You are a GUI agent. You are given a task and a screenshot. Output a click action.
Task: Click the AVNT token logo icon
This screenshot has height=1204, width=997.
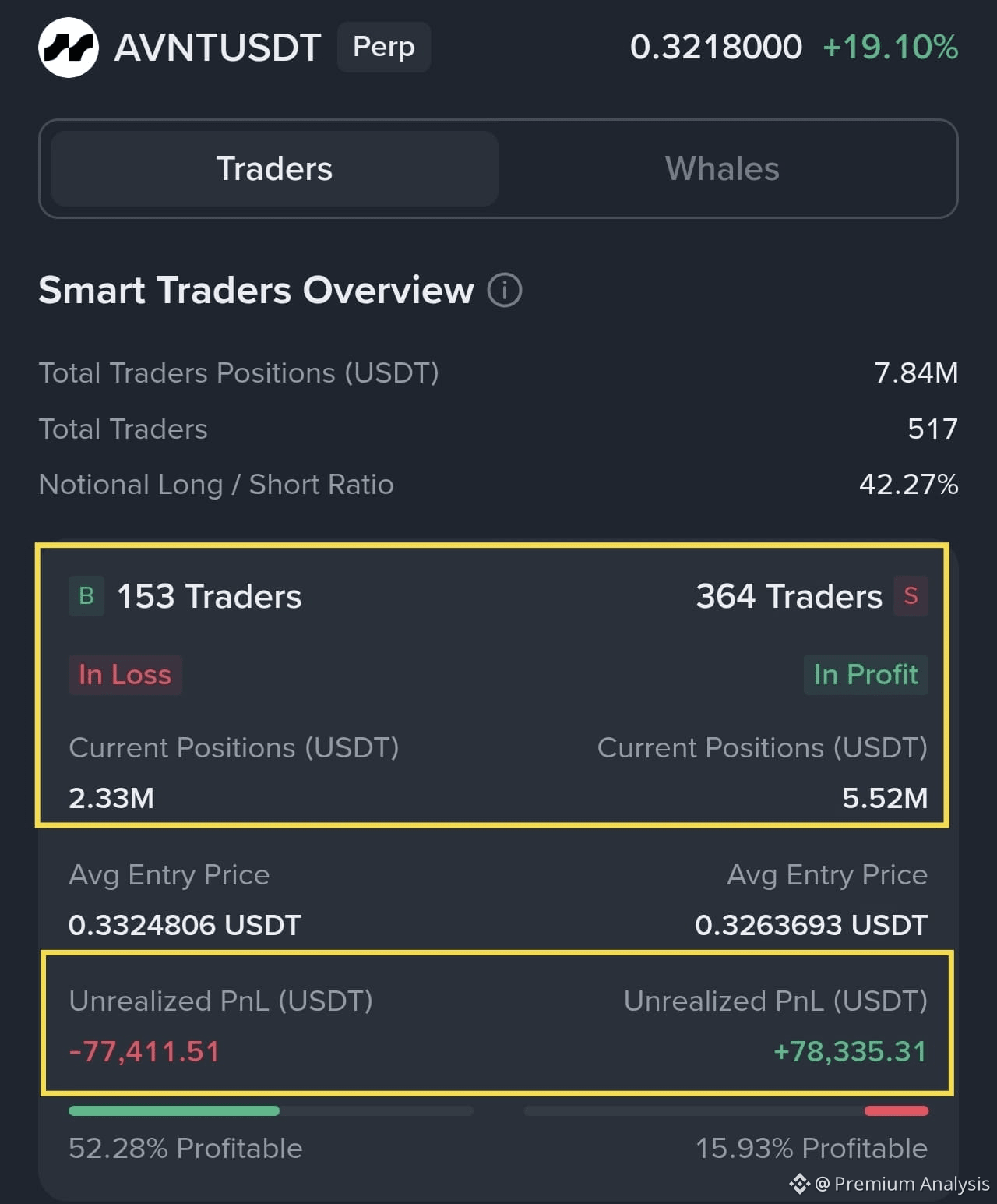click(68, 48)
